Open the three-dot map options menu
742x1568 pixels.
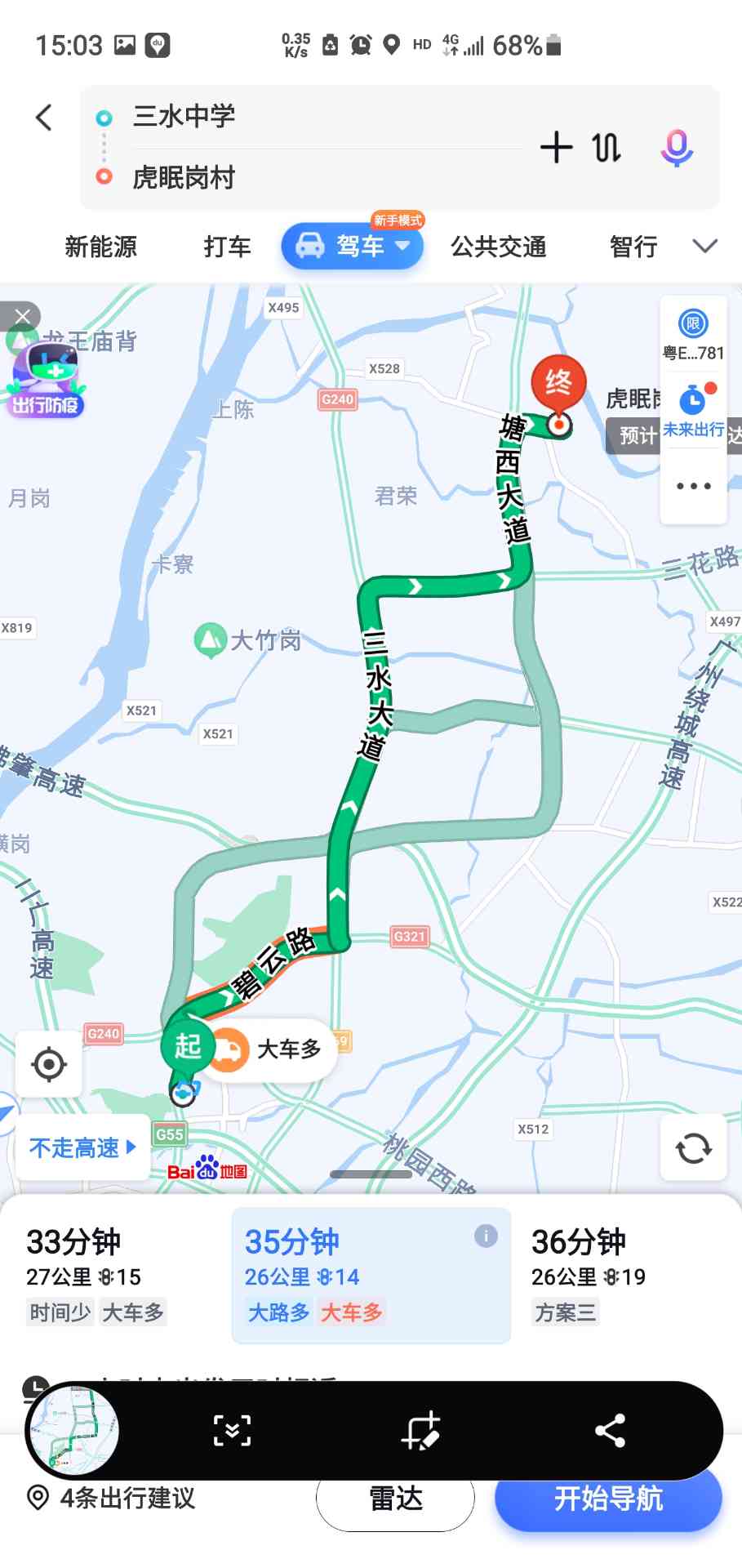[693, 486]
